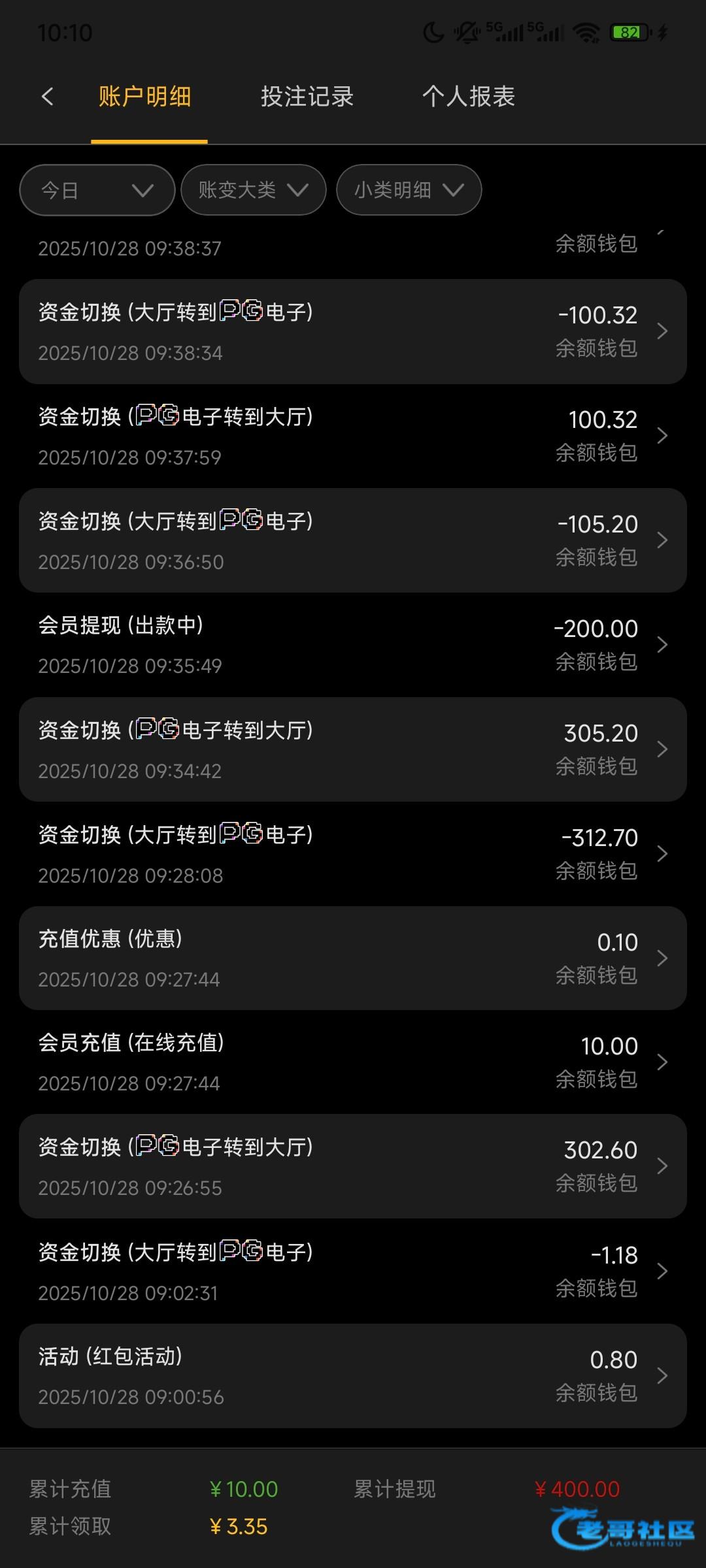706x1568 pixels.
Task: Open the 小类明细 filter dropdown
Action: pyautogui.click(x=409, y=190)
